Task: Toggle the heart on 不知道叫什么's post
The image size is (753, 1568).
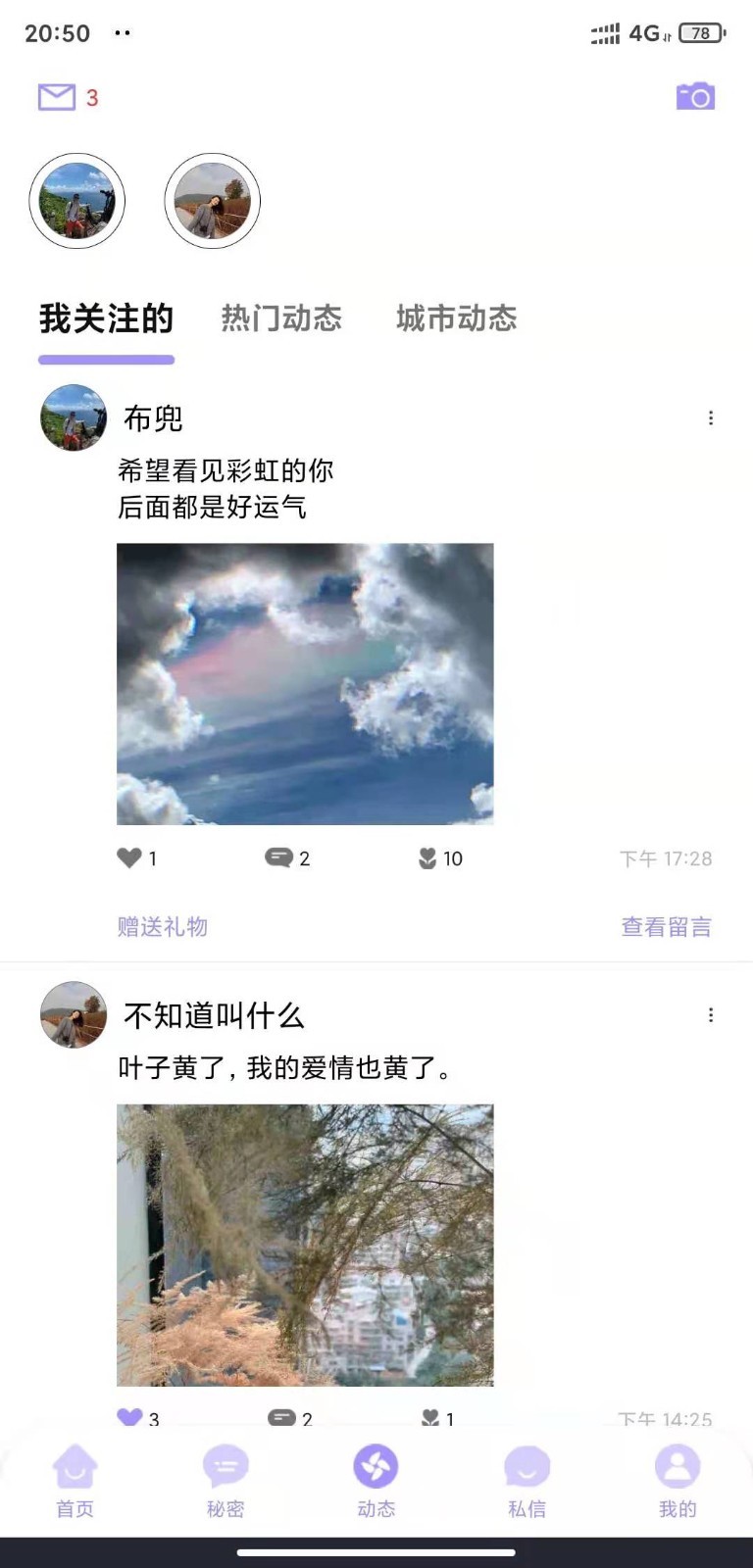Action: [128, 1416]
